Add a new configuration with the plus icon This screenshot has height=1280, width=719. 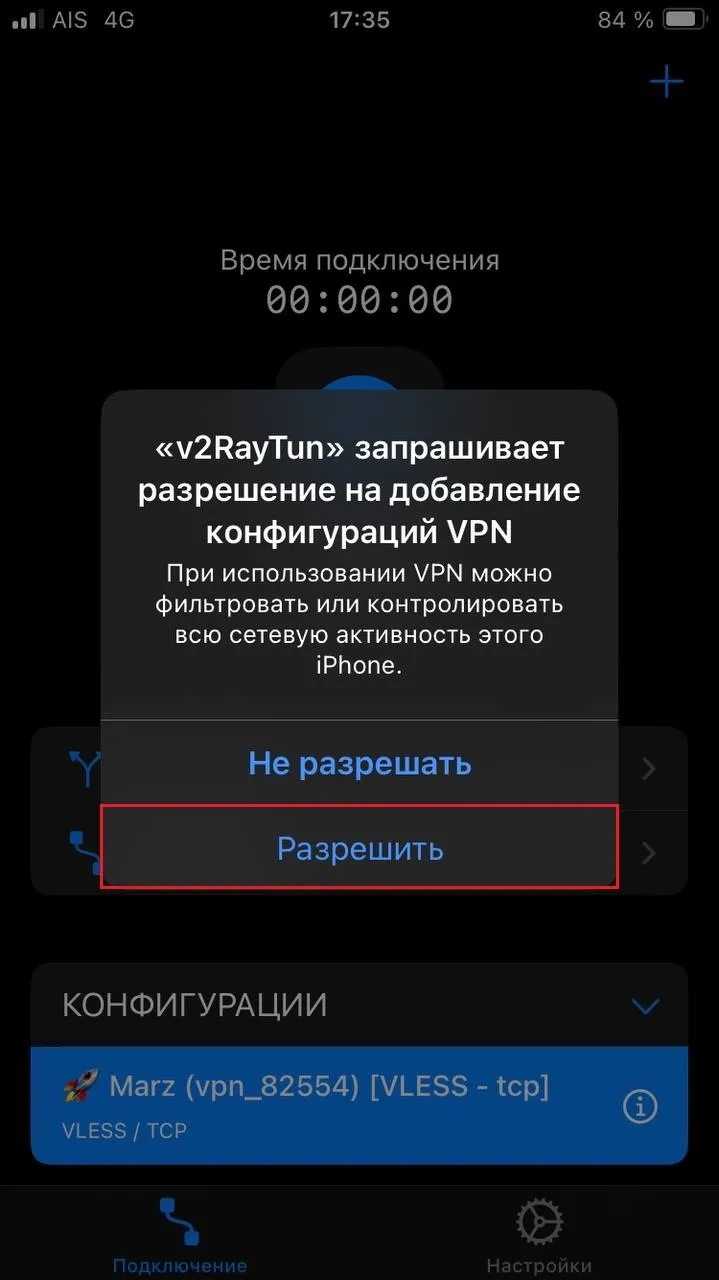pos(666,82)
